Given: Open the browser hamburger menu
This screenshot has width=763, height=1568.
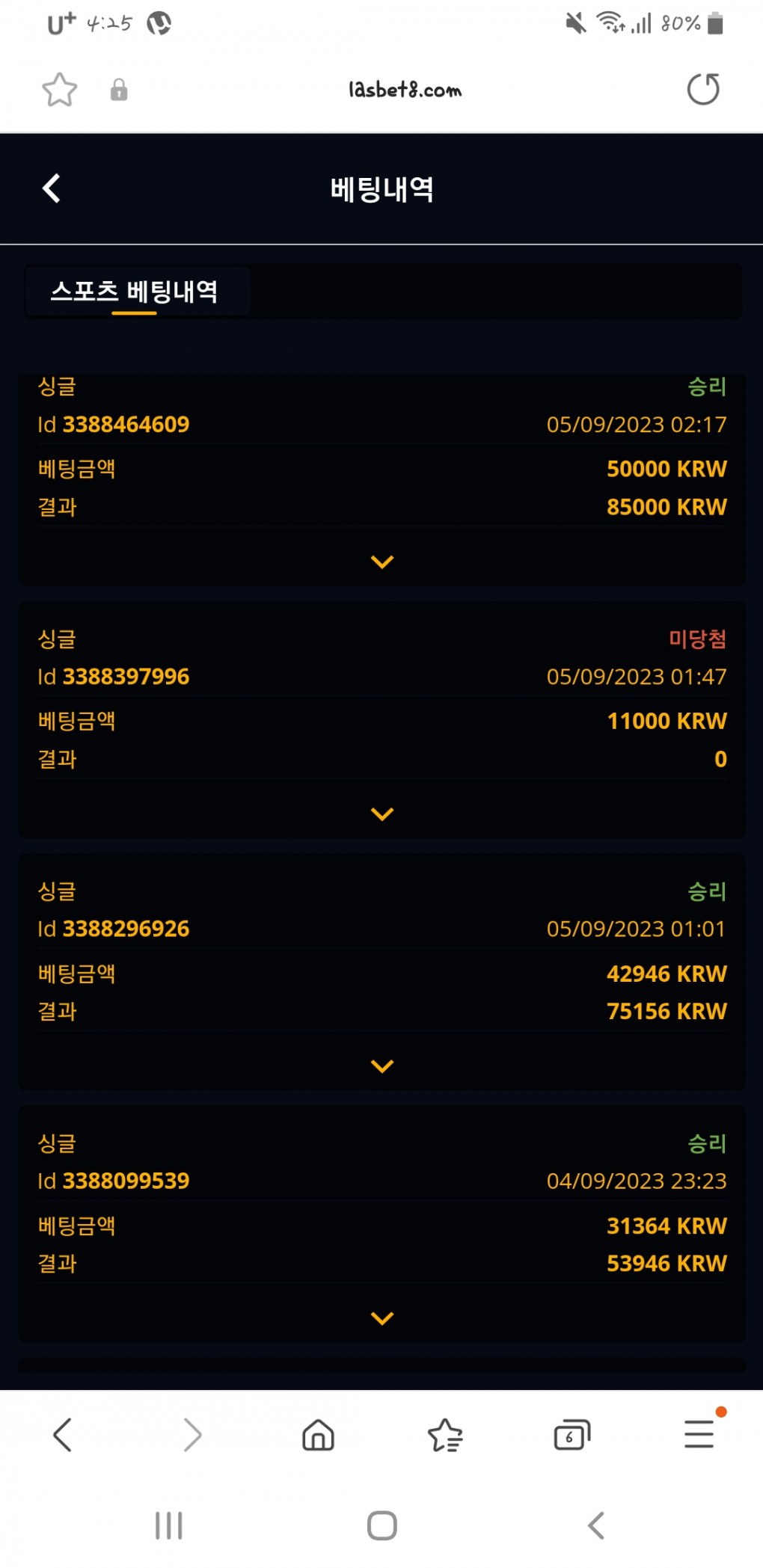Looking at the screenshot, I should 699,1434.
